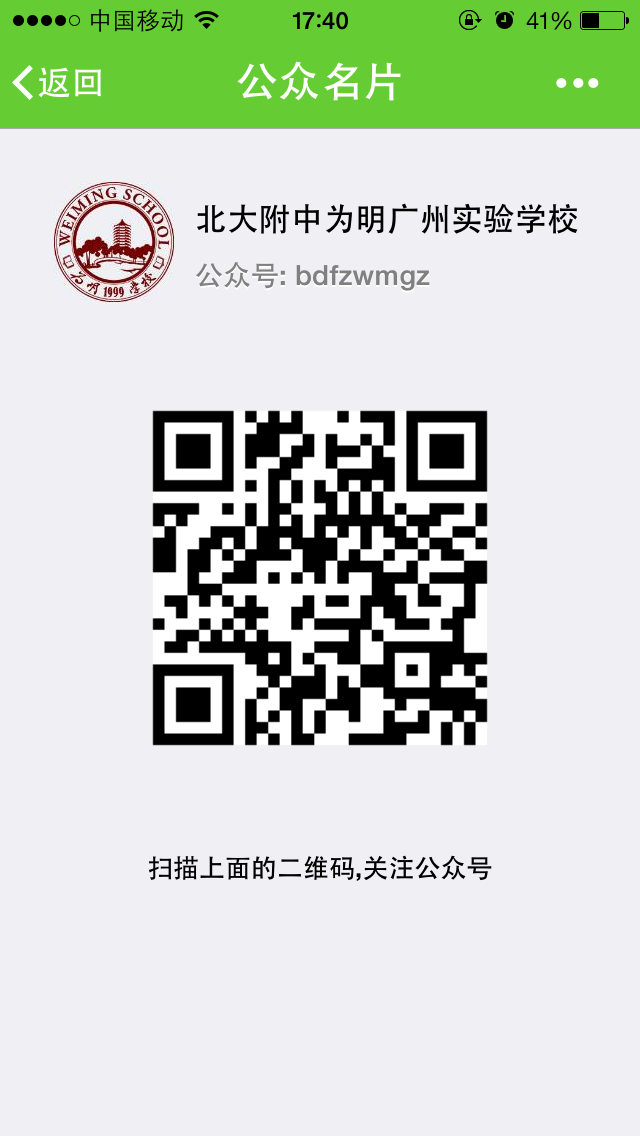Go back using the 返回 button
Image resolution: width=640 pixels, height=1136 pixels.
[57, 83]
